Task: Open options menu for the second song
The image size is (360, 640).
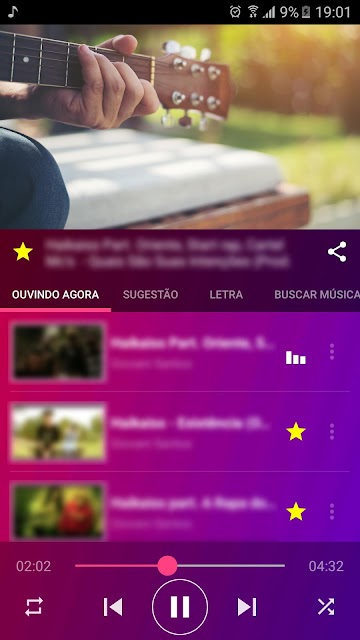Action: click(x=332, y=431)
